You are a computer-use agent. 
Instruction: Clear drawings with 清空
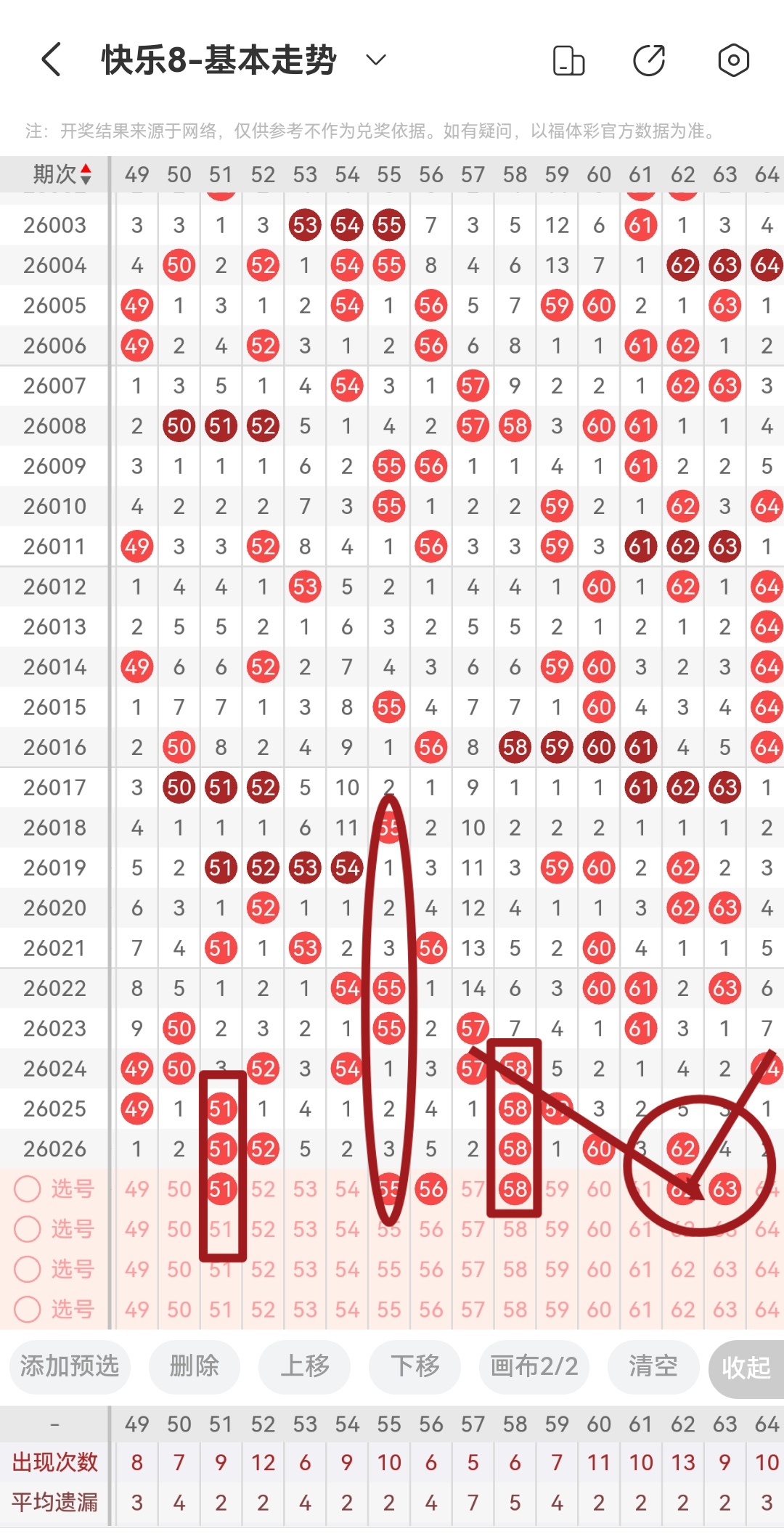point(653,1366)
